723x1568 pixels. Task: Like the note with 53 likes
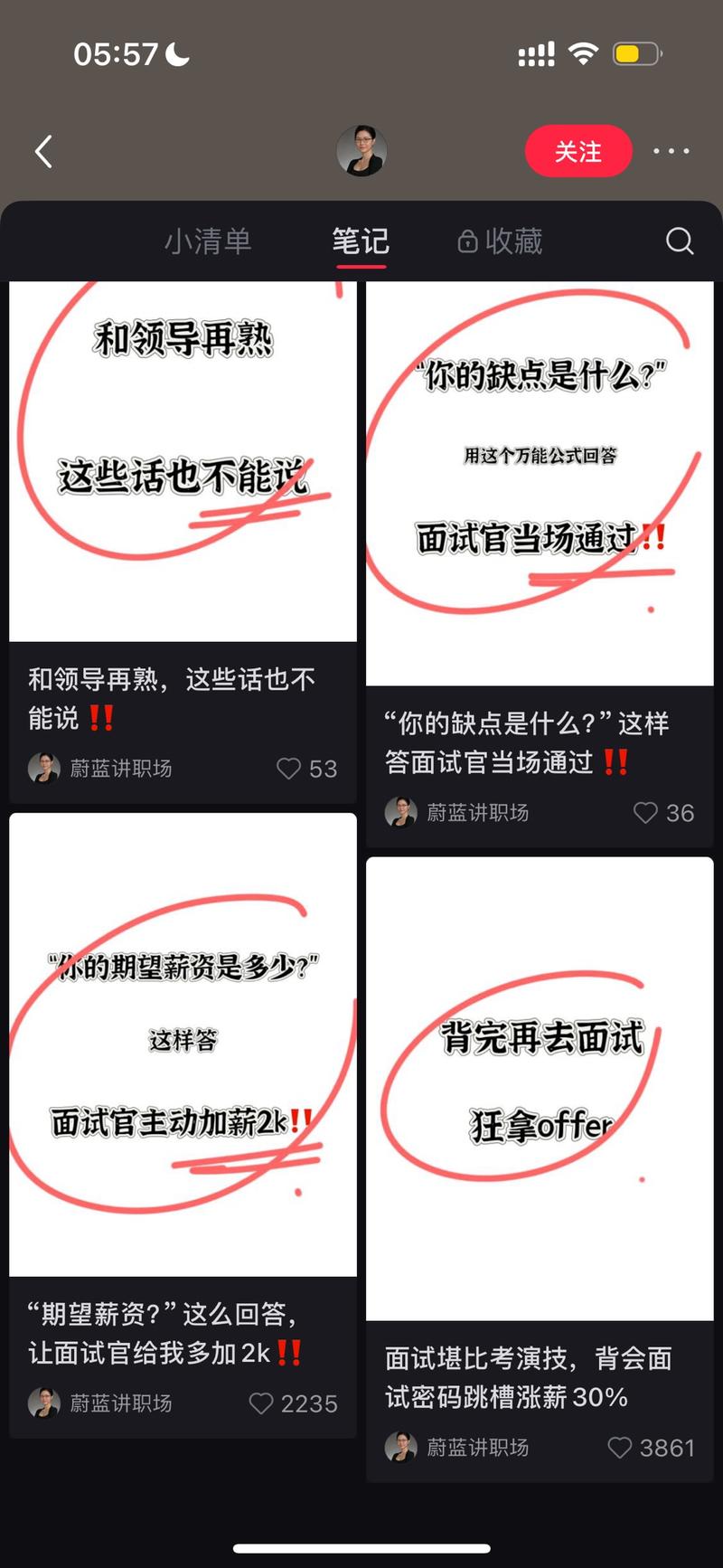[x=289, y=769]
